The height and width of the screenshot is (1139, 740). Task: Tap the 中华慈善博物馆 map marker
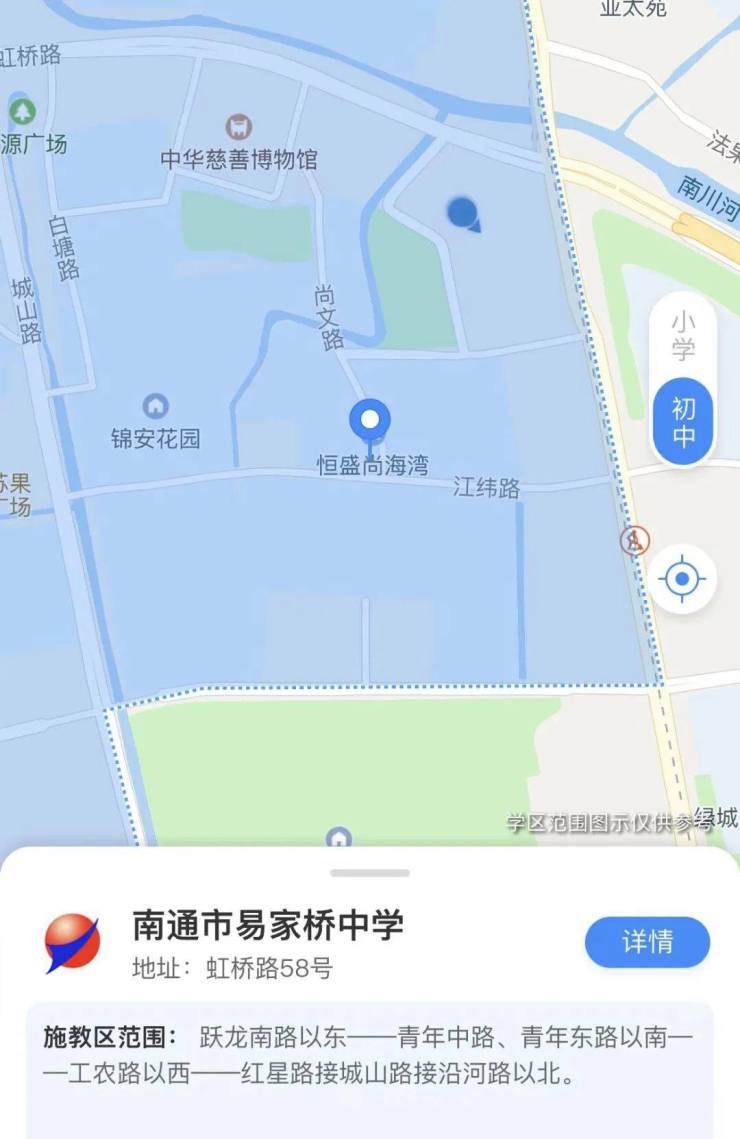coord(238,127)
